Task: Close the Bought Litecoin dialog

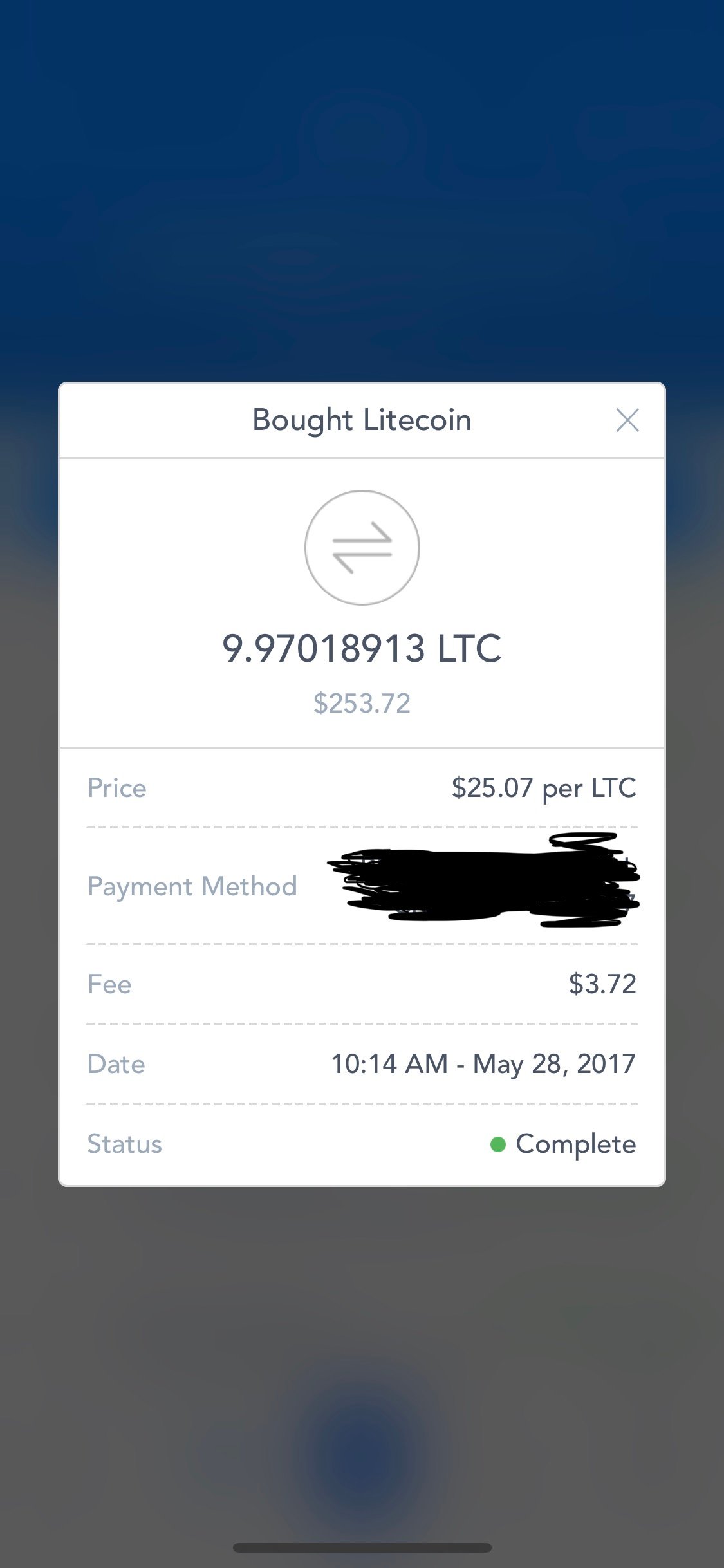Action: point(627,420)
